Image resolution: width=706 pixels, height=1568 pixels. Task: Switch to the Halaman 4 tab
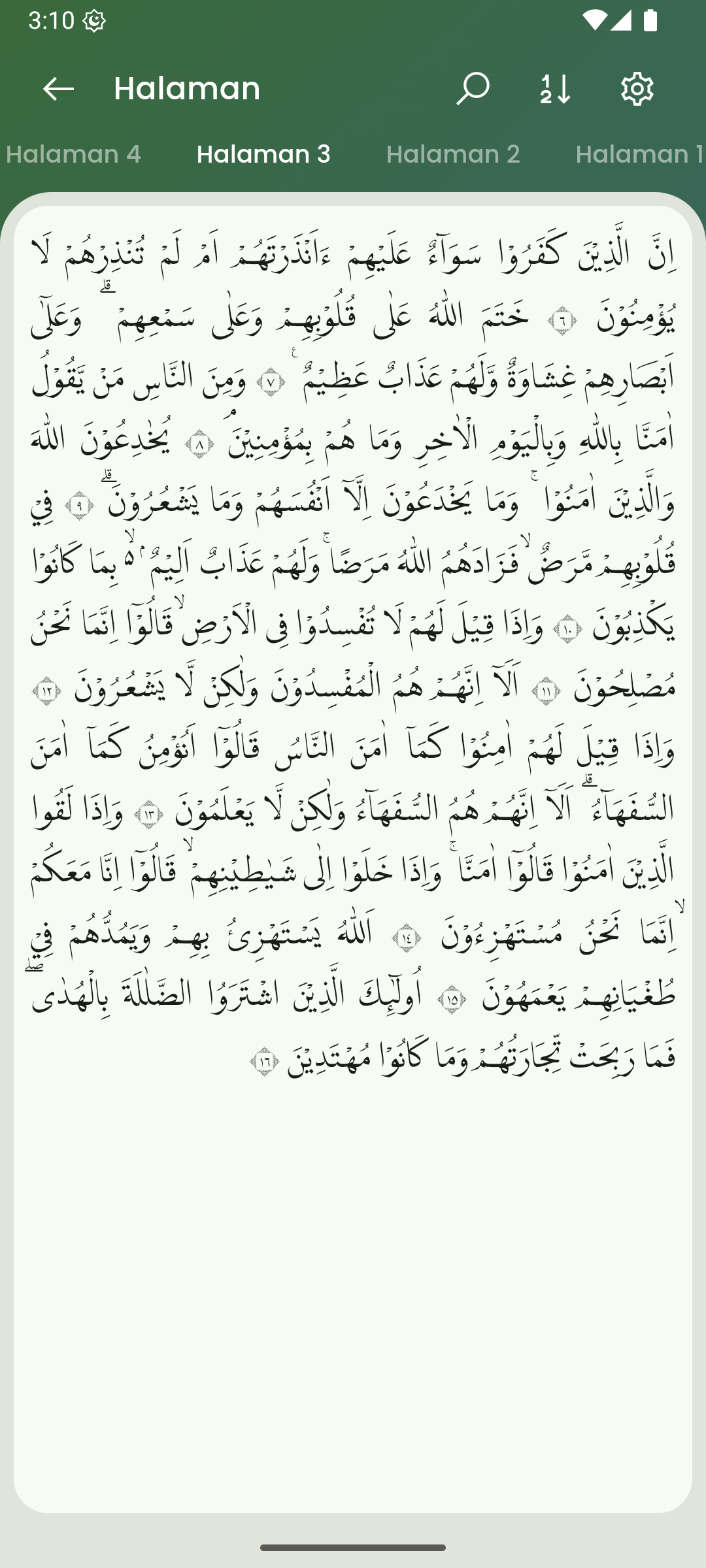click(x=73, y=154)
